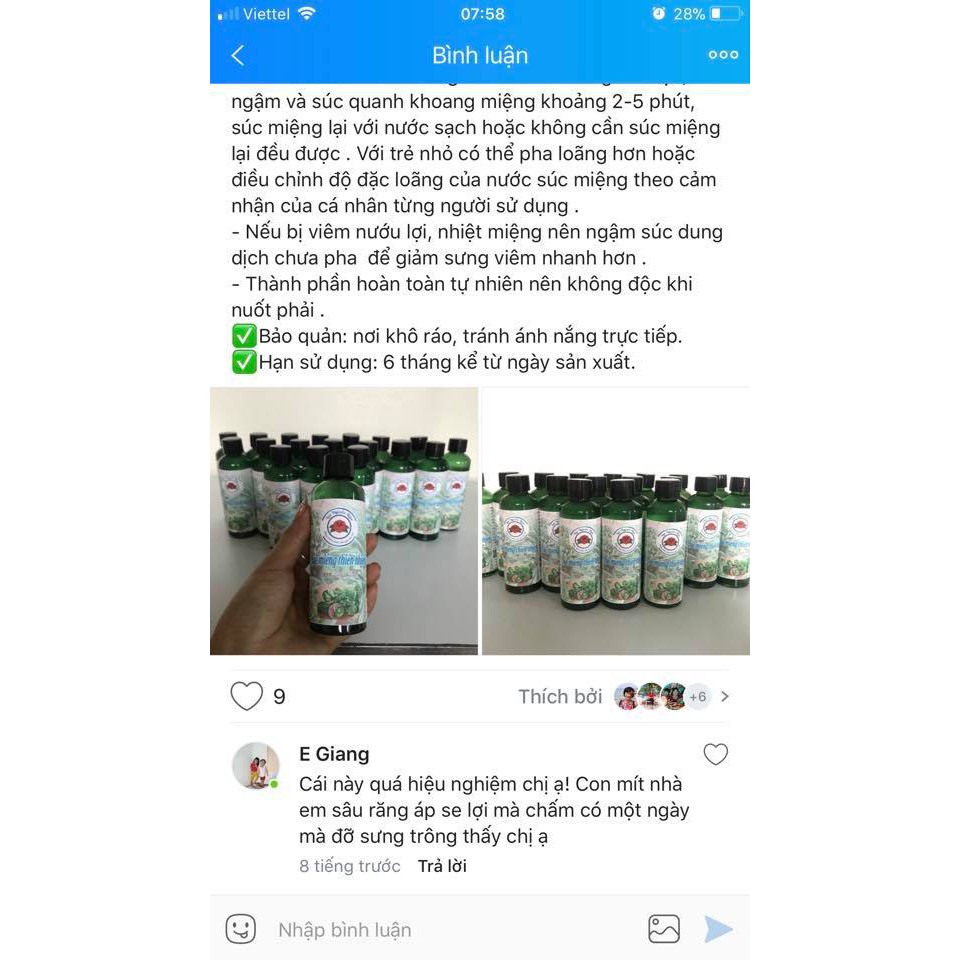Reply to E Giang's comment via Trả lời
960x960 pixels.
[442, 866]
